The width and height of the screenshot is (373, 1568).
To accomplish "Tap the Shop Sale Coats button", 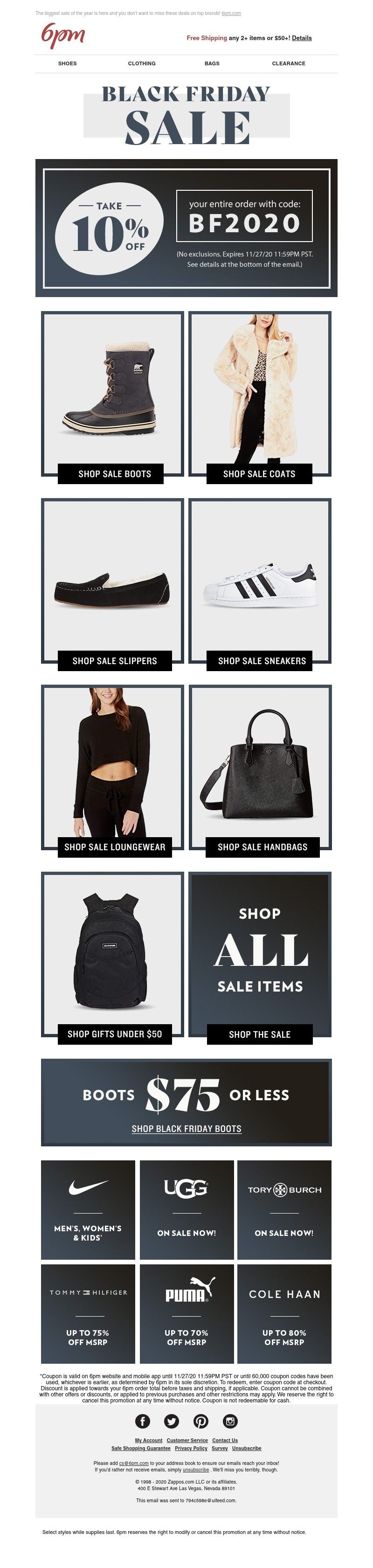I will 259,473.
